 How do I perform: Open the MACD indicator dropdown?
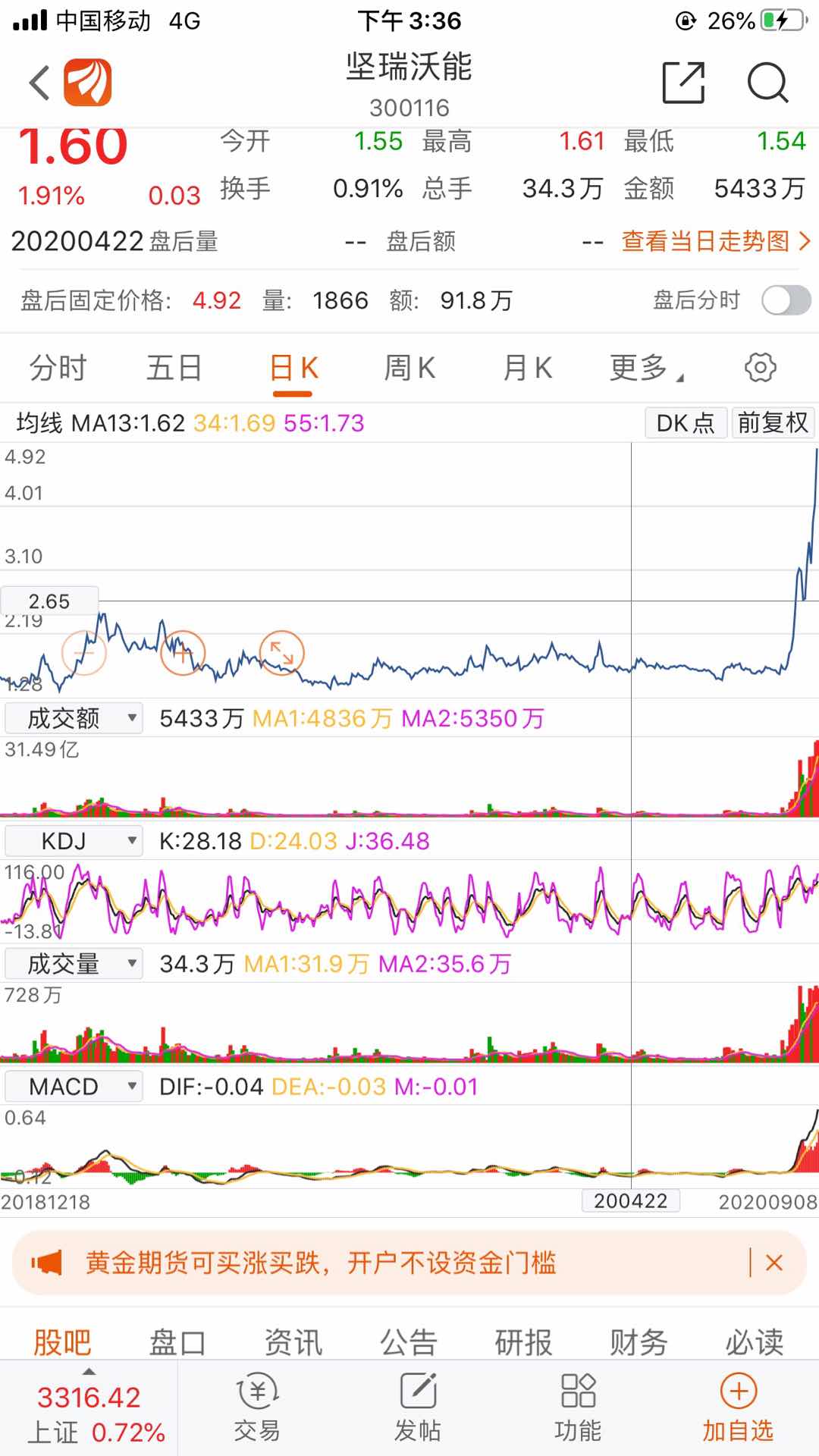click(x=74, y=1086)
